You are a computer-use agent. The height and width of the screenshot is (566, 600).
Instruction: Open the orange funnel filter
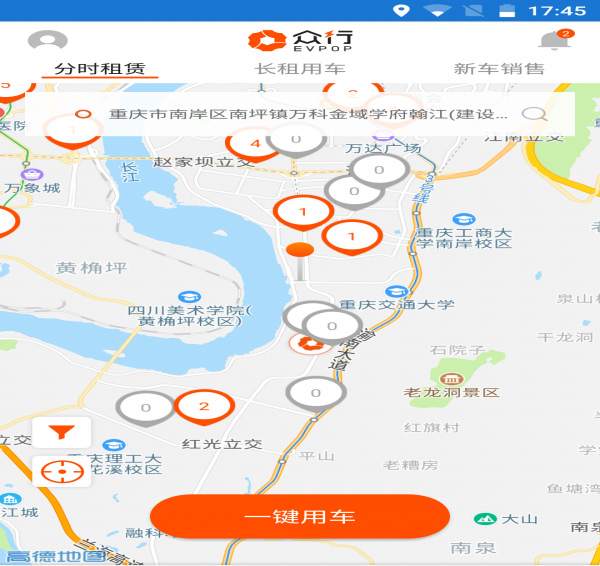point(62,433)
